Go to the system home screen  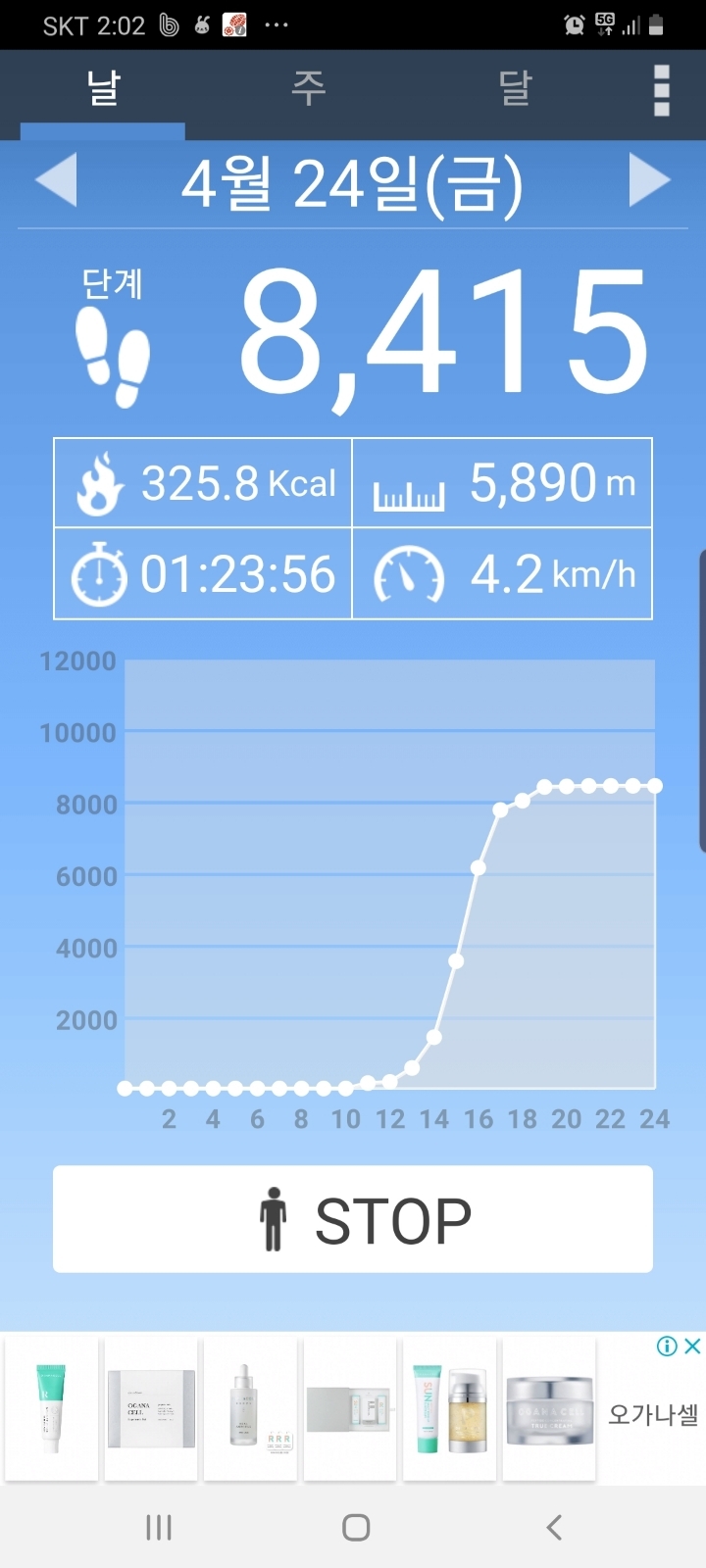pos(355,1527)
